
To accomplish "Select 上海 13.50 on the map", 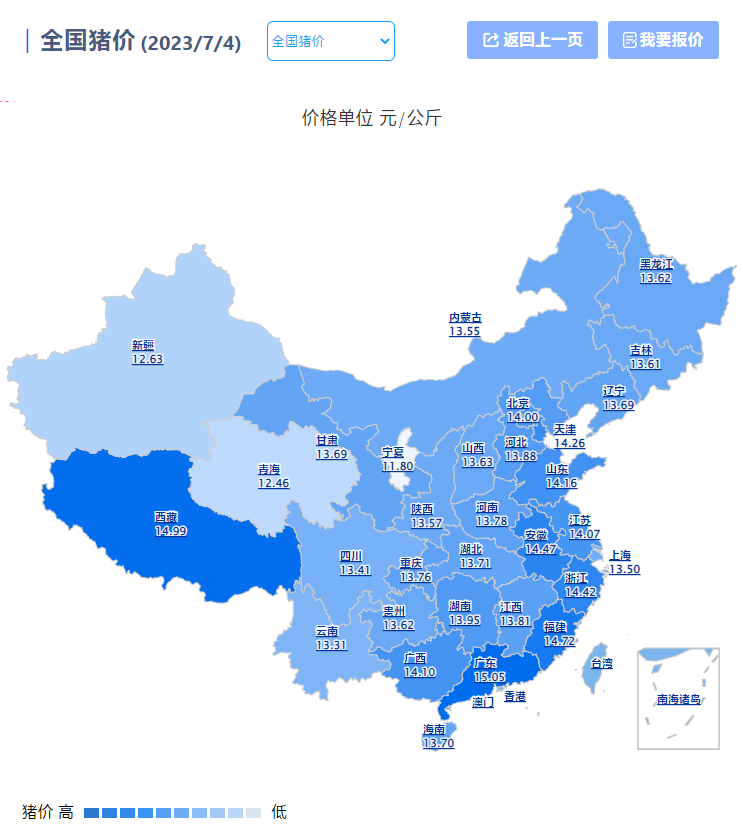I will [624, 562].
